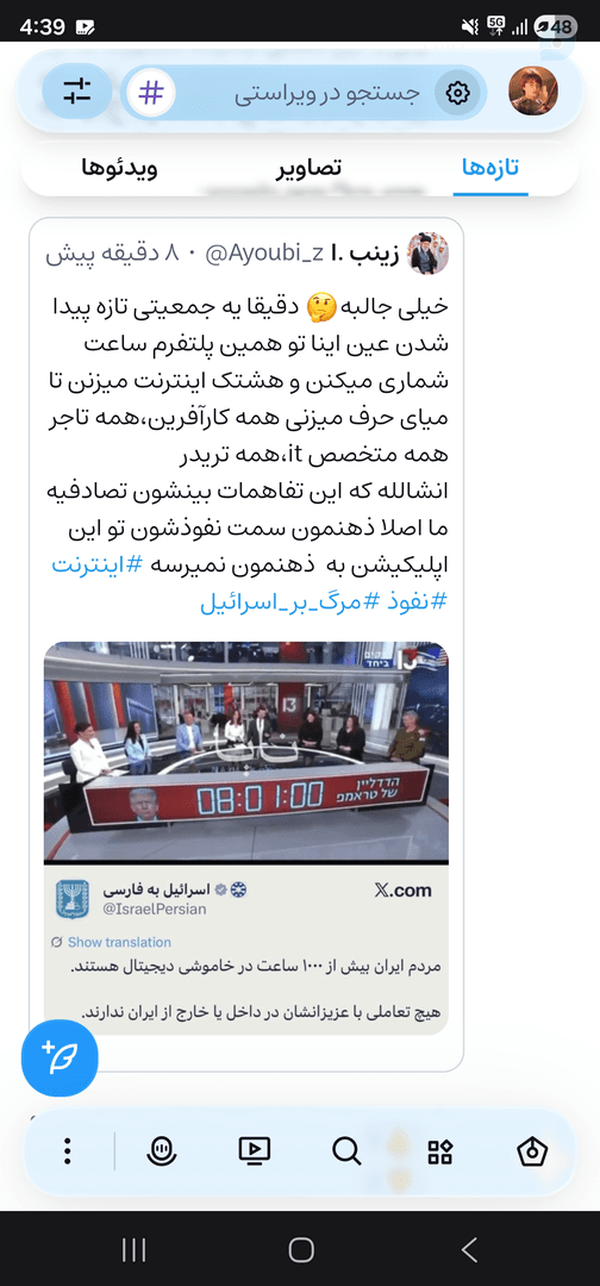Switch to the تازه‌ها tab
Screen dimensions: 600x1286
[489, 168]
